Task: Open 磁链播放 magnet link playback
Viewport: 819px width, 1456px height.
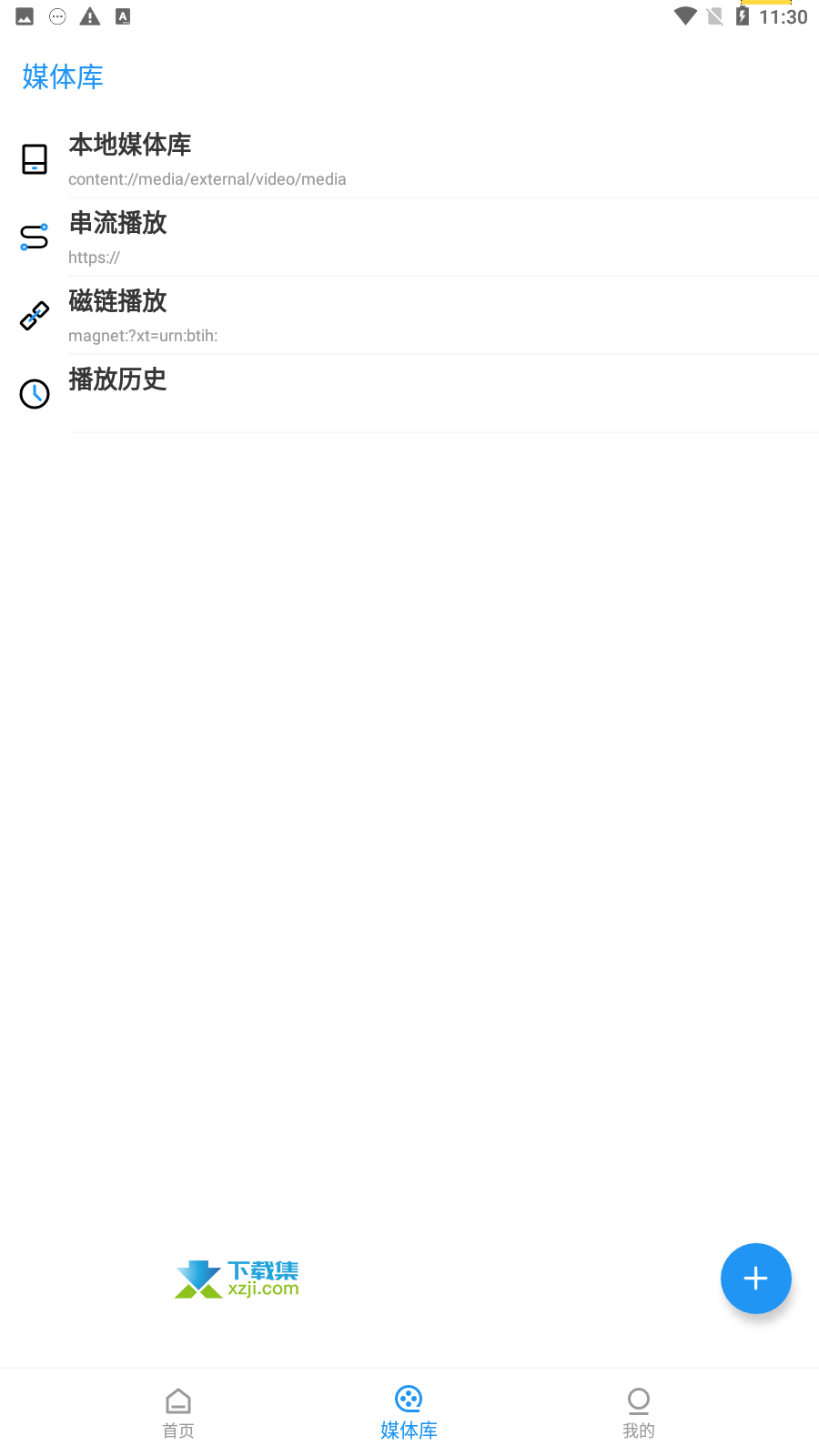Action: pos(409,316)
